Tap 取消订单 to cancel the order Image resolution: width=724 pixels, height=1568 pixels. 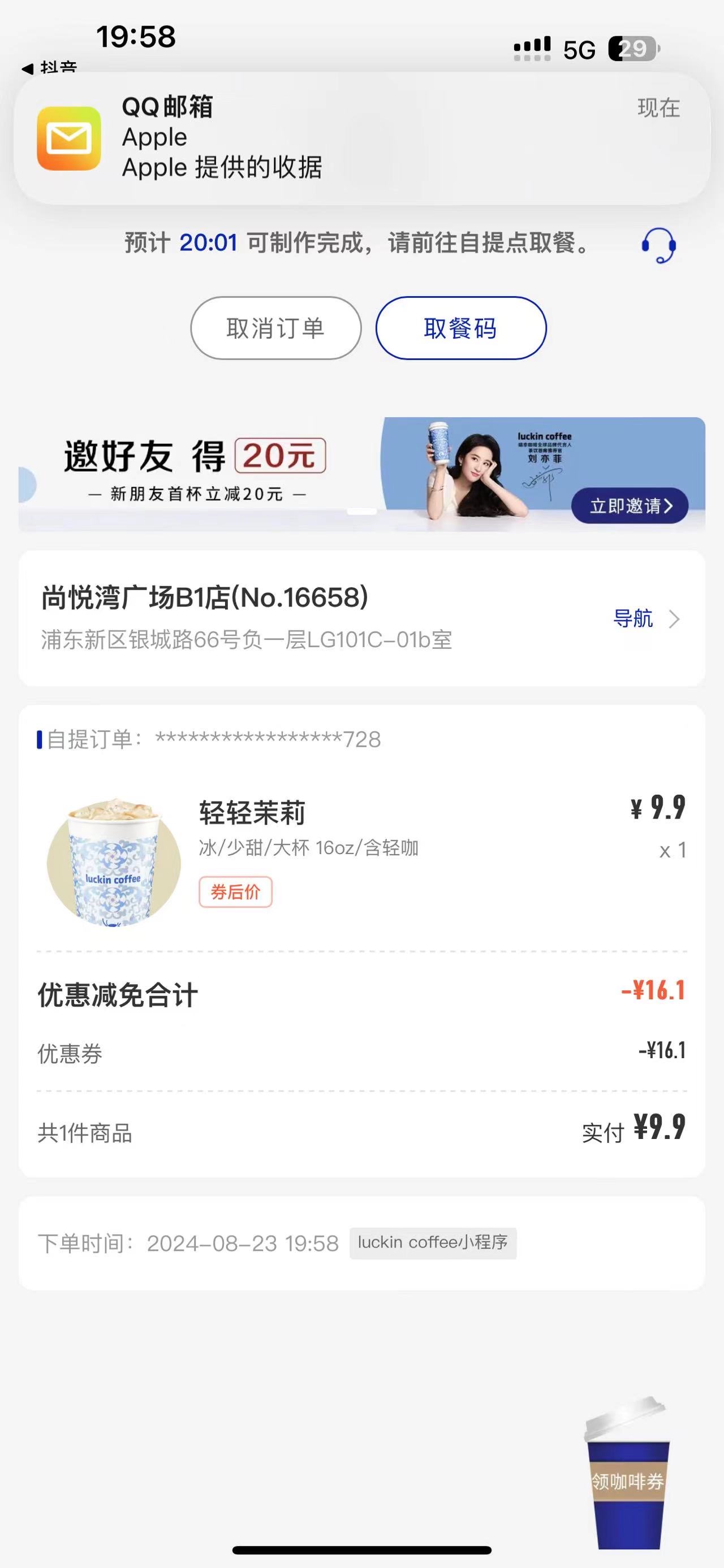276,328
